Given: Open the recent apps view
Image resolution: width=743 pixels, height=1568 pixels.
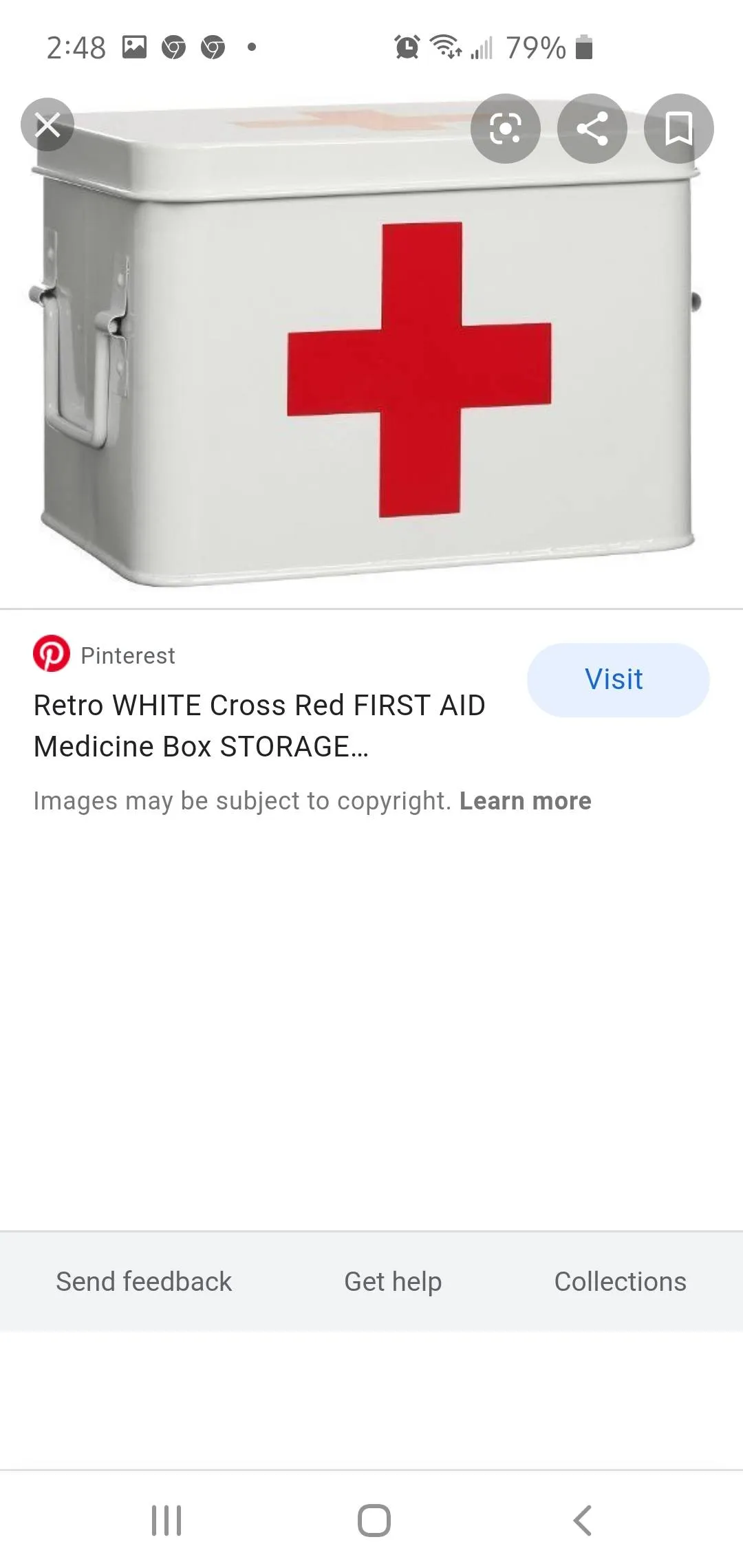Looking at the screenshot, I should click(166, 1520).
